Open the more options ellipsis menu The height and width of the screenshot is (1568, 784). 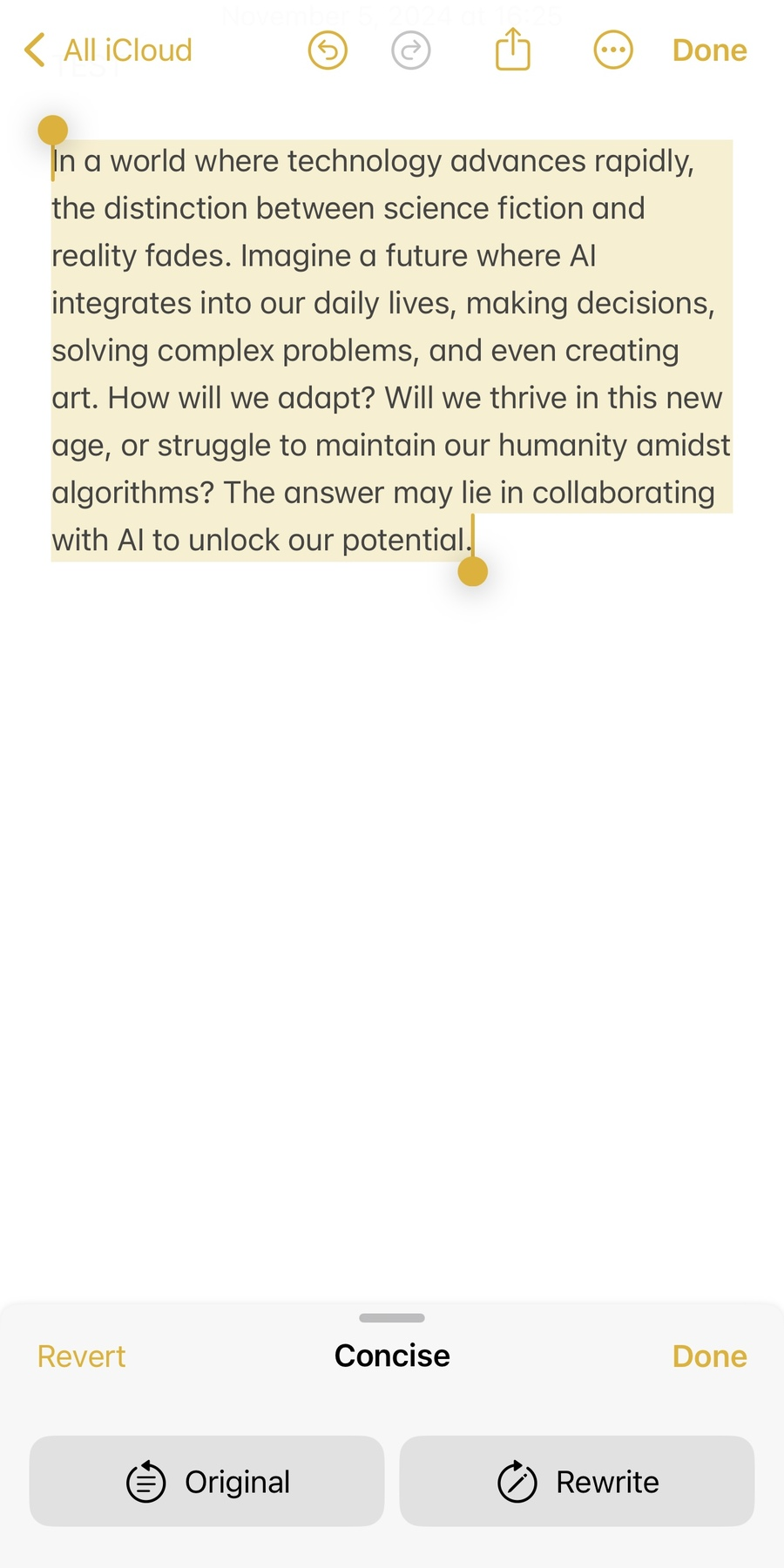click(x=613, y=50)
